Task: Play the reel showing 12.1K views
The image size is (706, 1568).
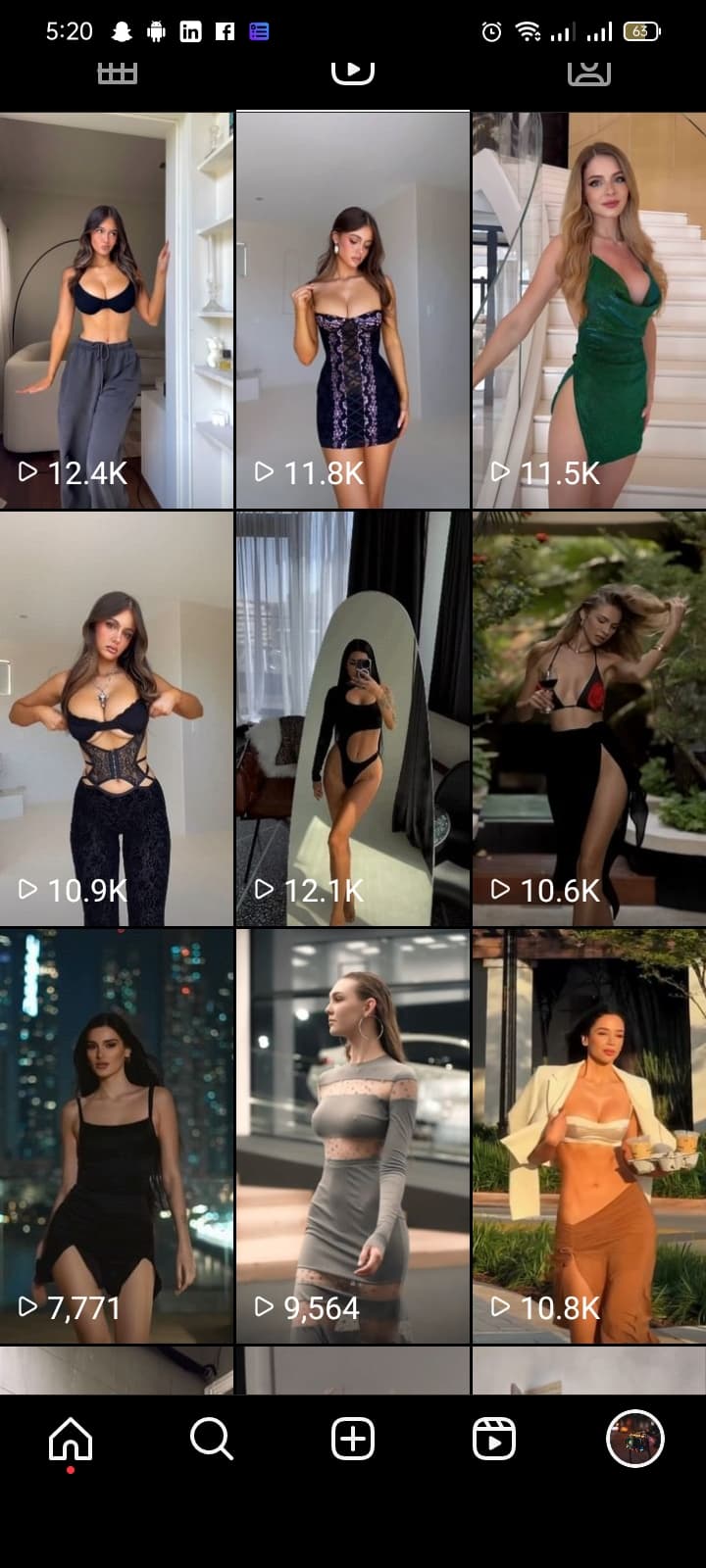Action: pyautogui.click(x=353, y=718)
